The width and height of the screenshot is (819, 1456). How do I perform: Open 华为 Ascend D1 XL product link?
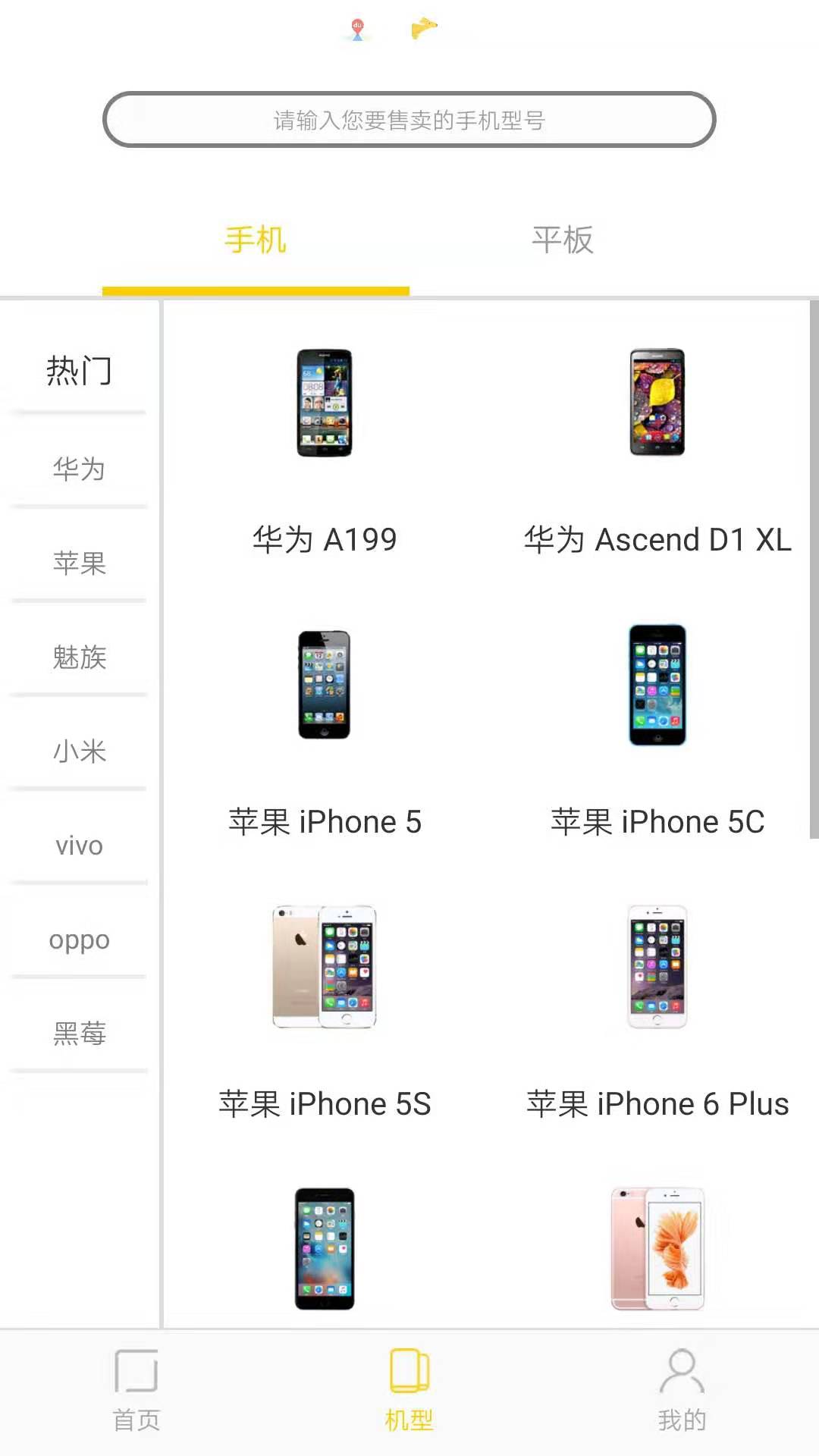pyautogui.click(x=657, y=539)
